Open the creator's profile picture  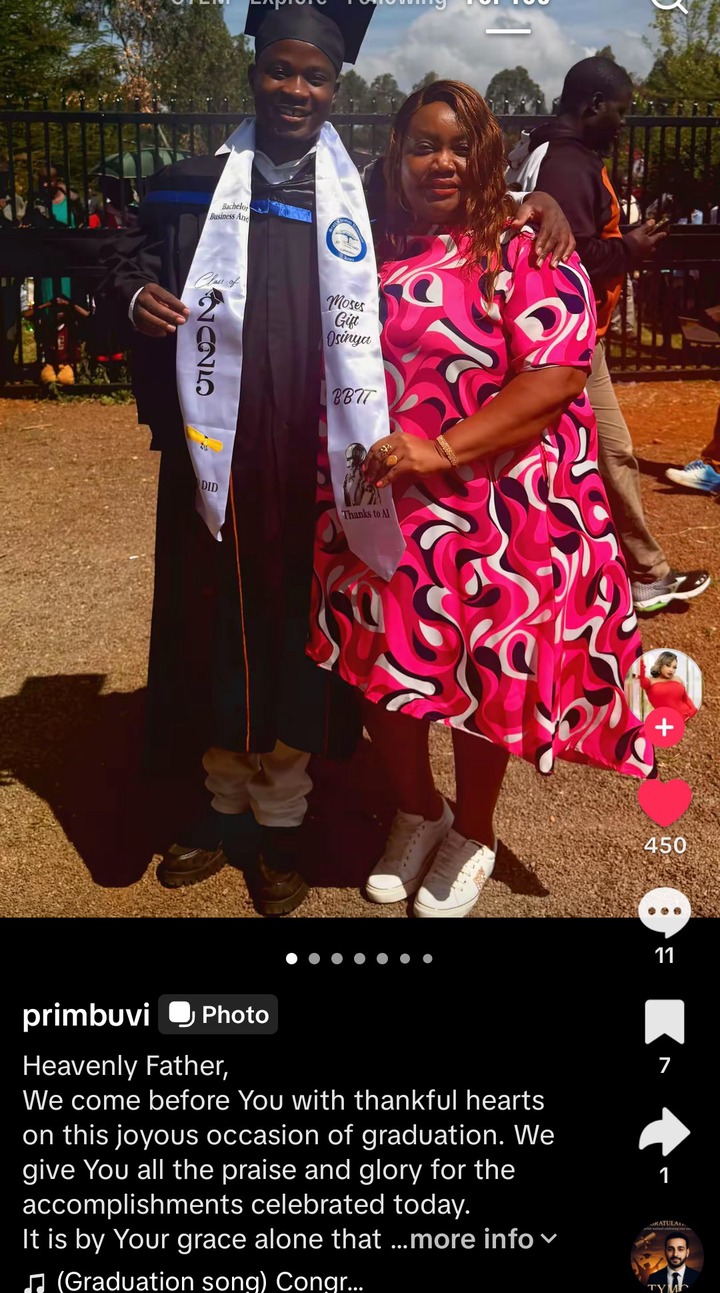coord(664,685)
